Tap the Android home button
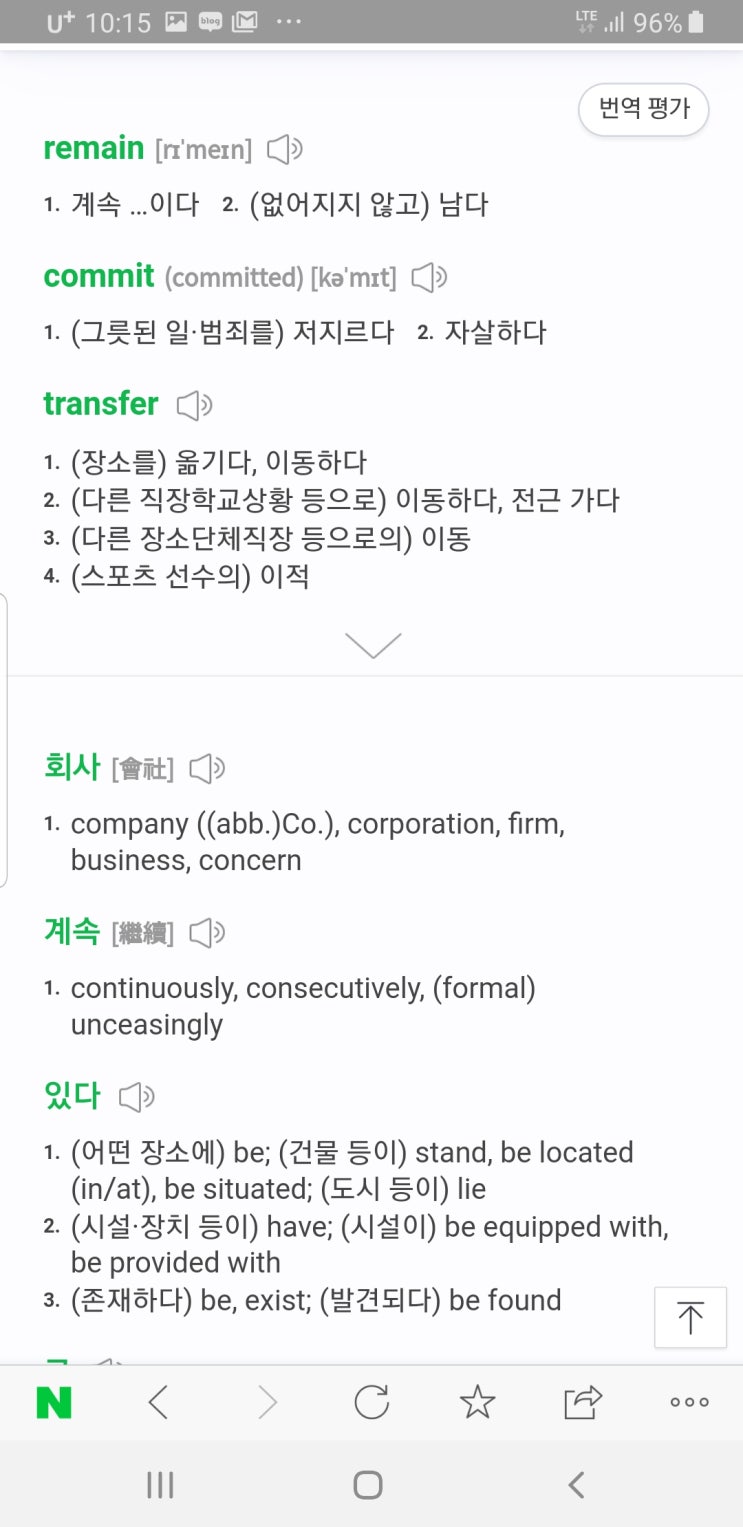This screenshot has height=1527, width=743. (371, 1485)
